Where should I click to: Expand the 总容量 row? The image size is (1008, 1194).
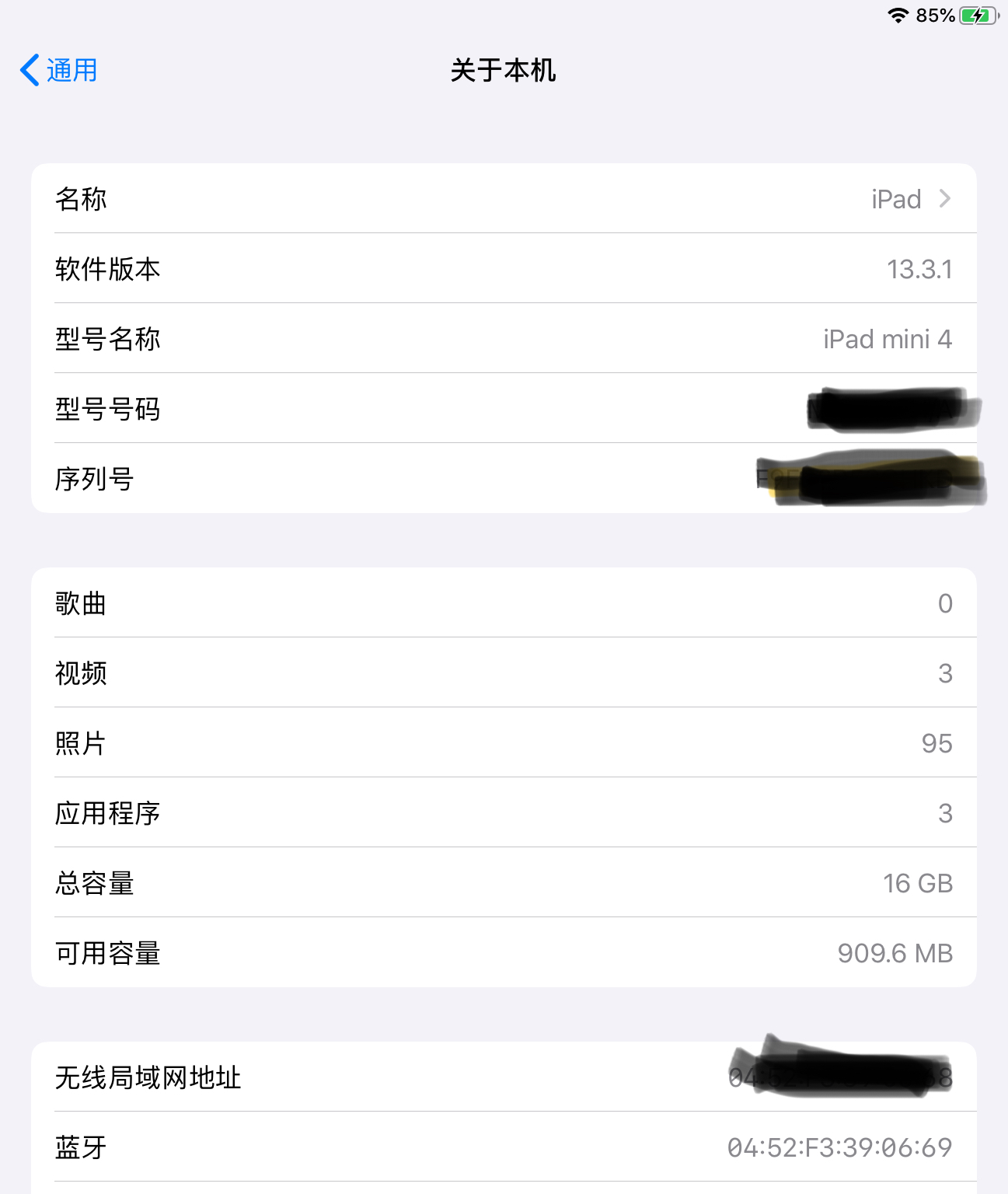[x=505, y=883]
